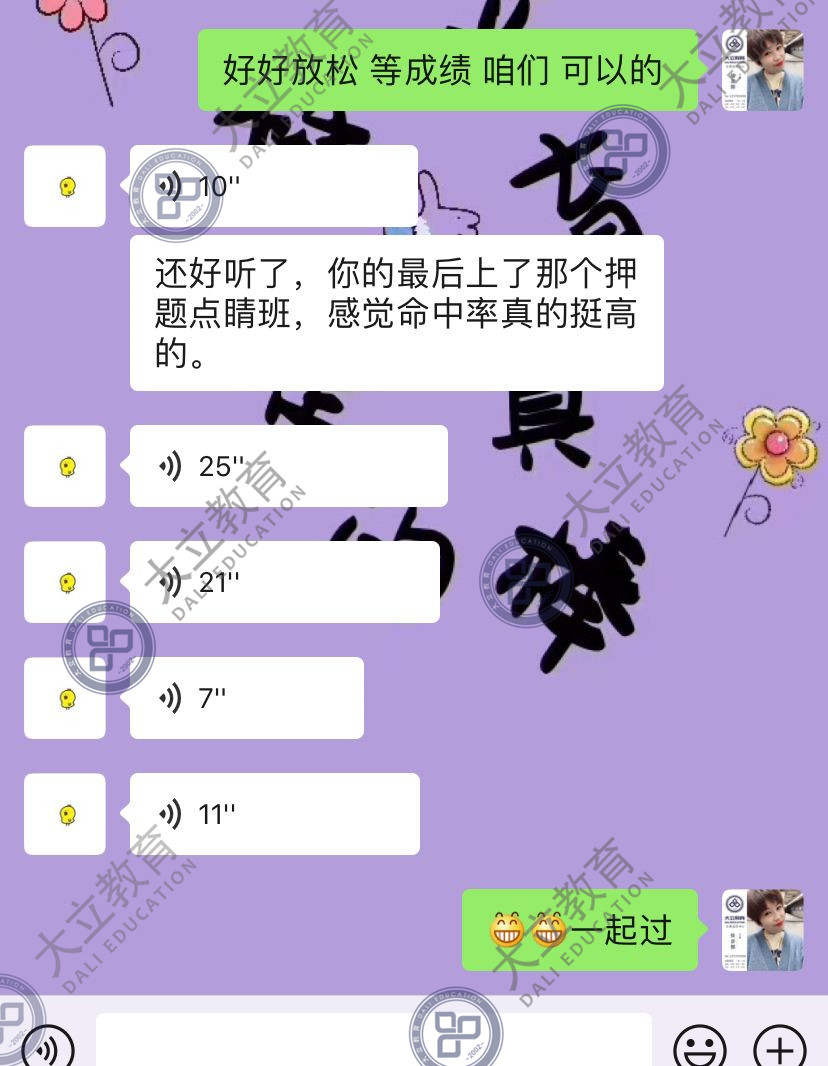
Task: Open contact avatar beside 10-second voice message
Action: coord(65,186)
